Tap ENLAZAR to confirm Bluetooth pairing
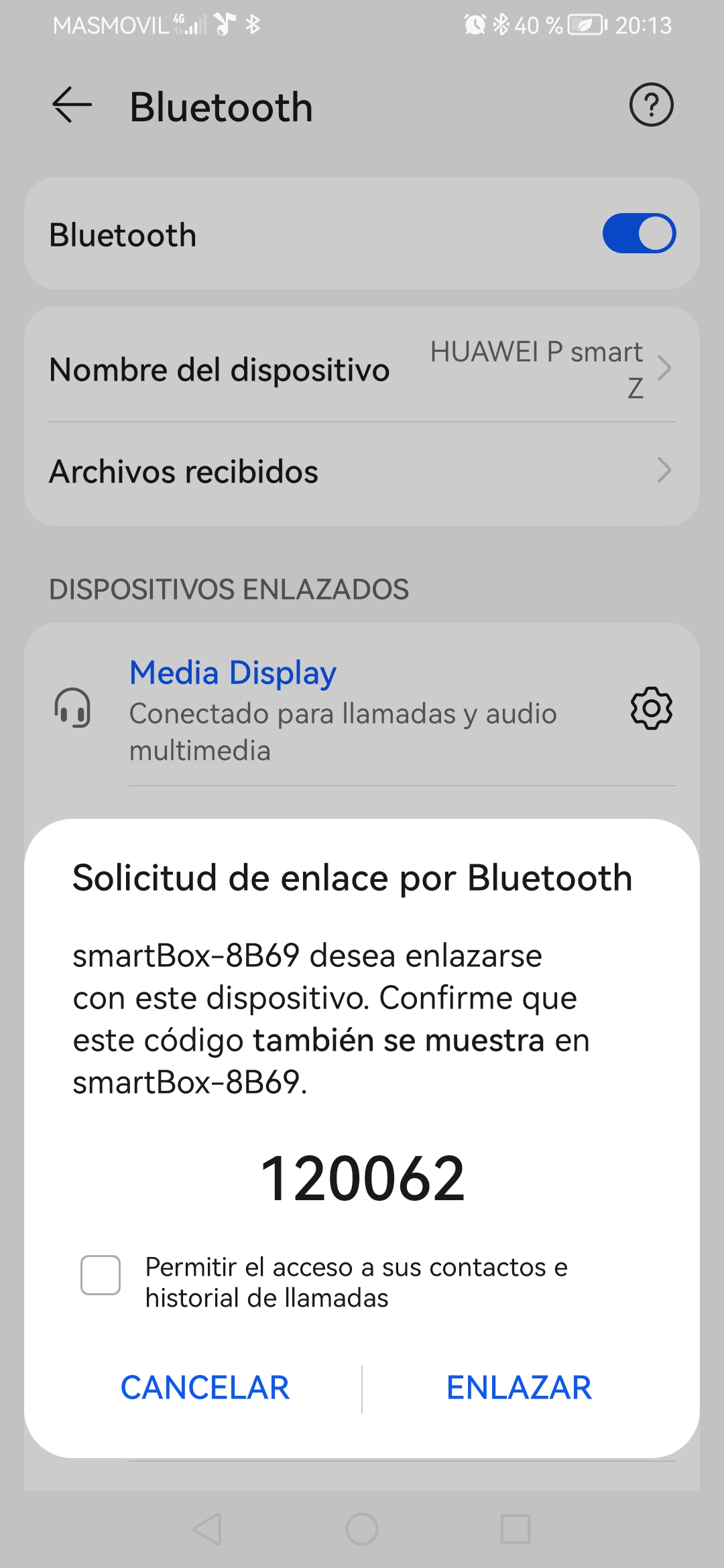The width and height of the screenshot is (724, 1568). [x=519, y=1388]
